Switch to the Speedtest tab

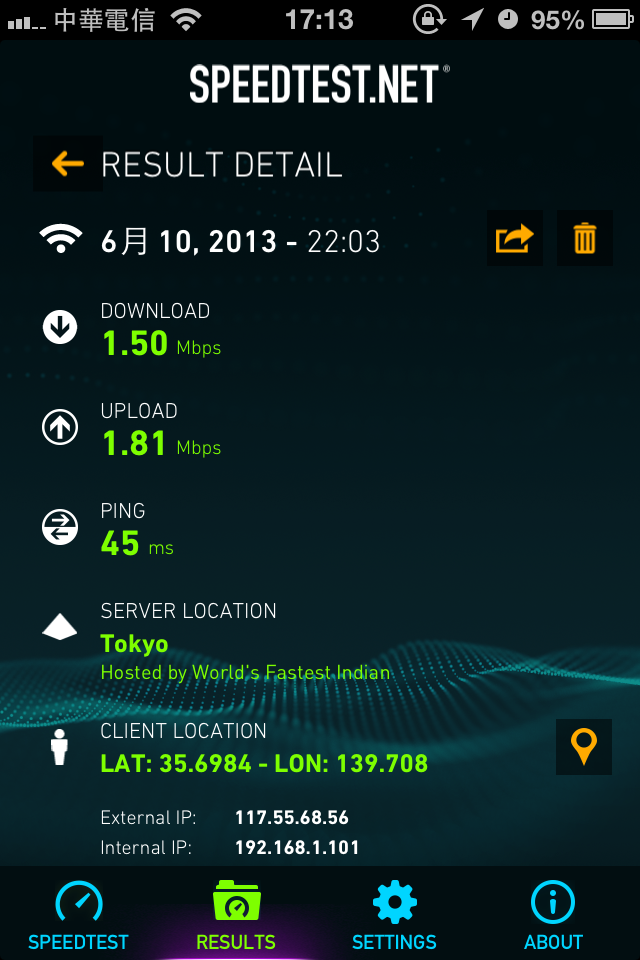pos(79,915)
